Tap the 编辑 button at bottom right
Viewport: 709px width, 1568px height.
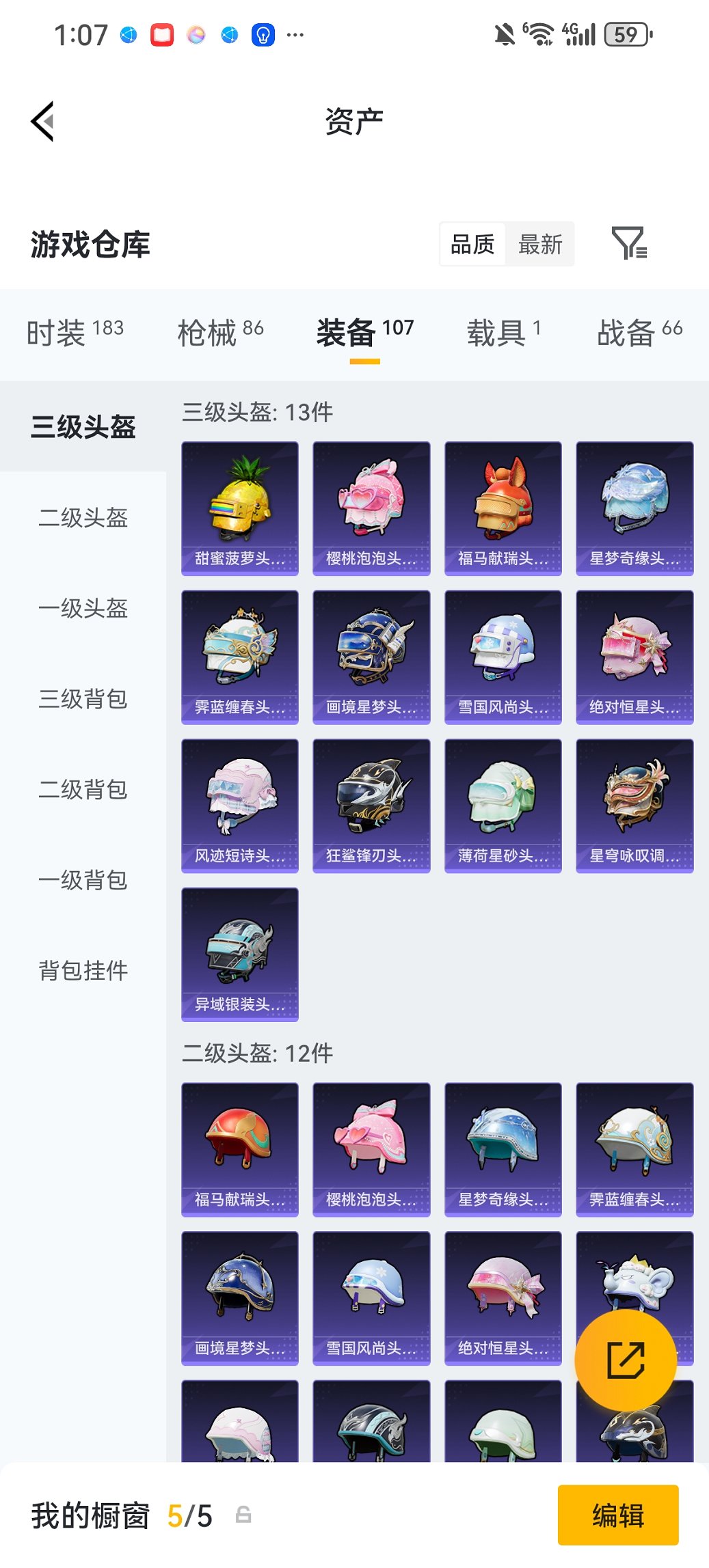coord(617,1516)
